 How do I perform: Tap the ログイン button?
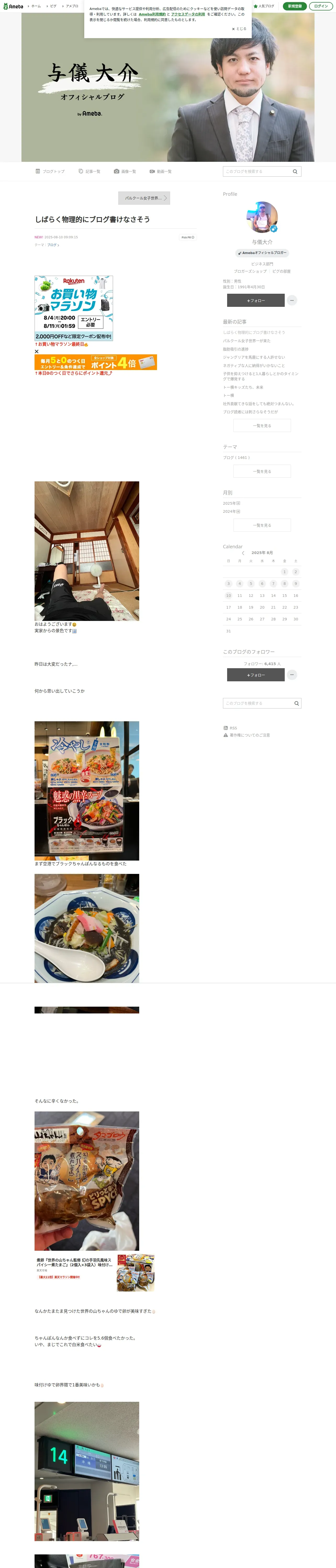[x=321, y=6]
